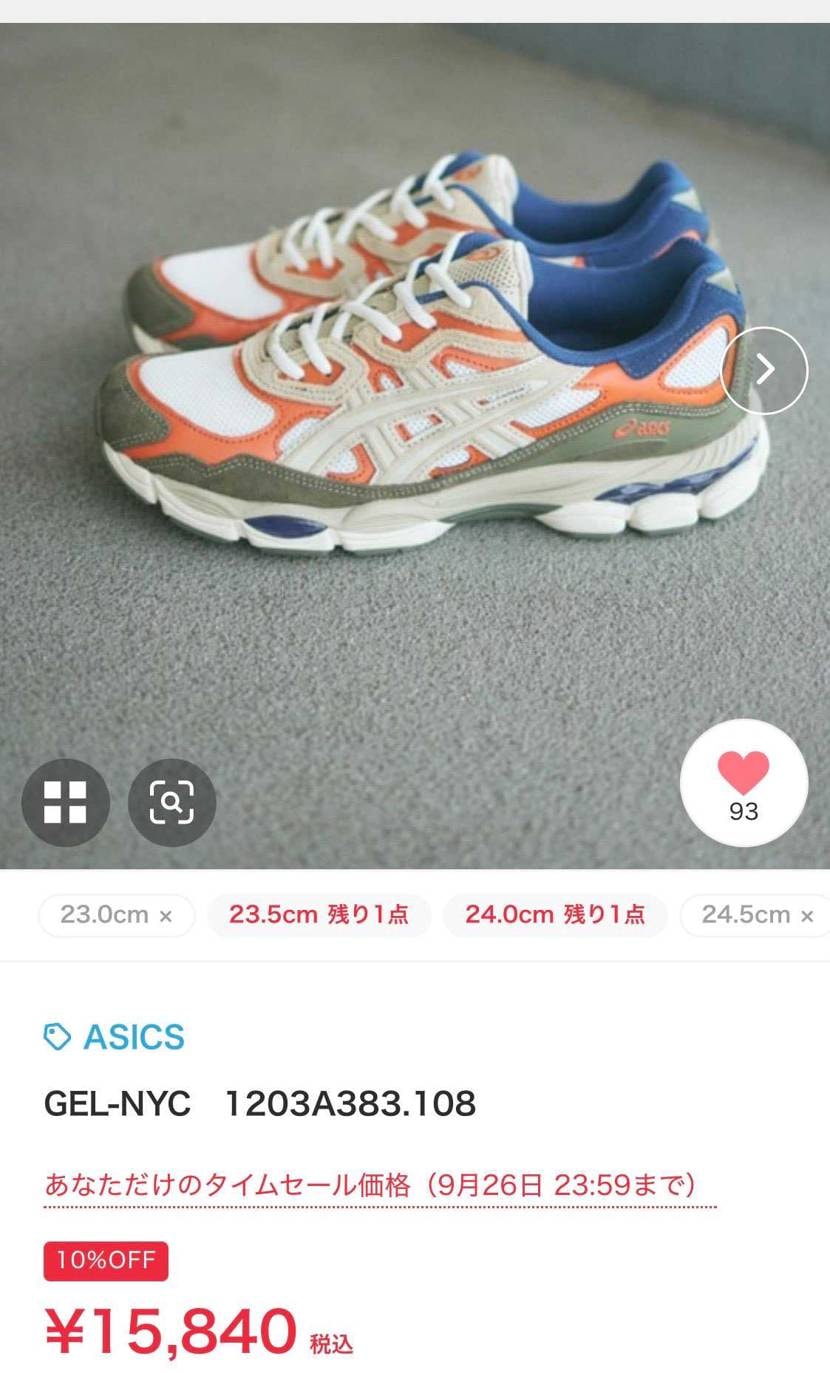This screenshot has height=1373, width=830.
Task: Click the 10%OFF badge
Action: pos(105,1260)
